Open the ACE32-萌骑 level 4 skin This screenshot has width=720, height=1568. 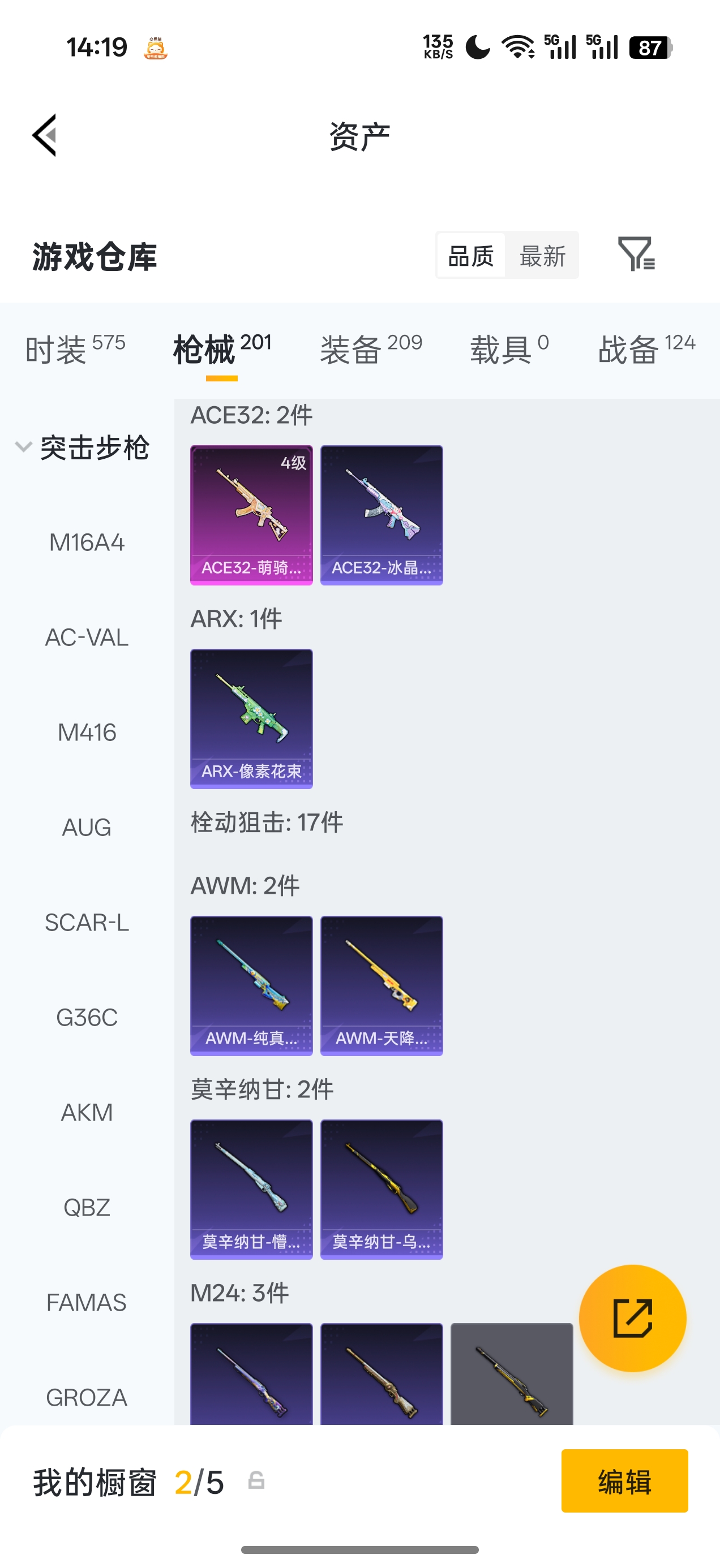click(251, 515)
